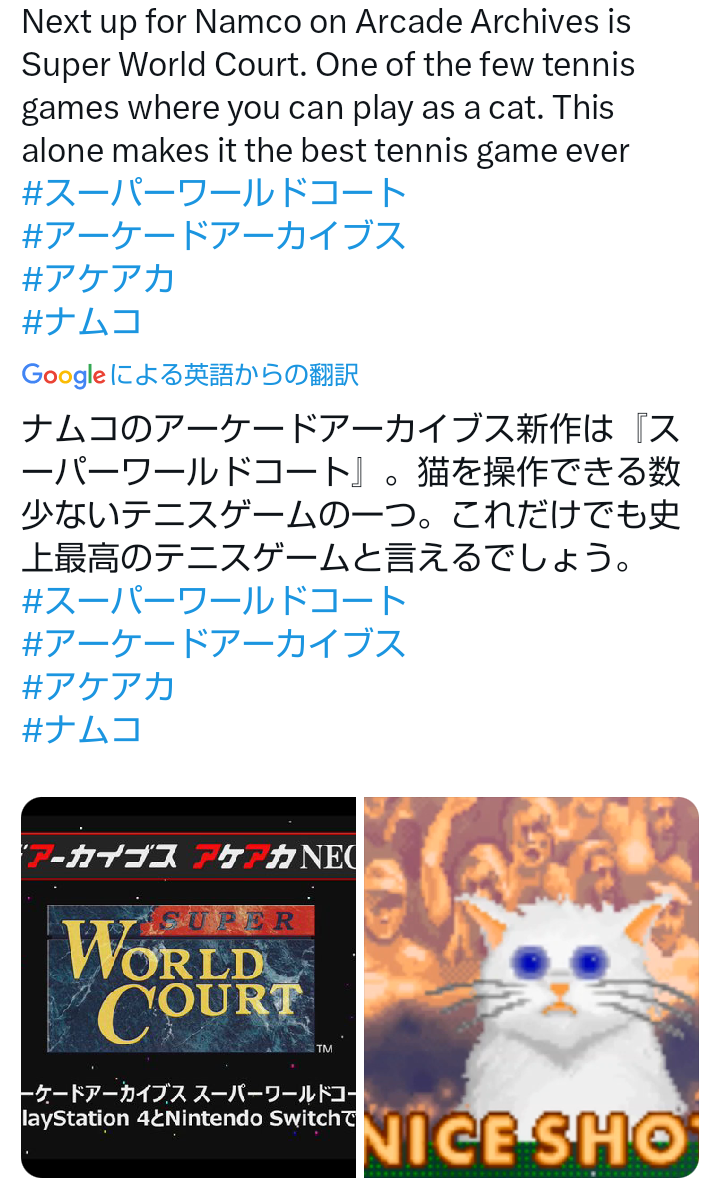Tap #ナムコ hashtag in the translated text

coord(82,730)
